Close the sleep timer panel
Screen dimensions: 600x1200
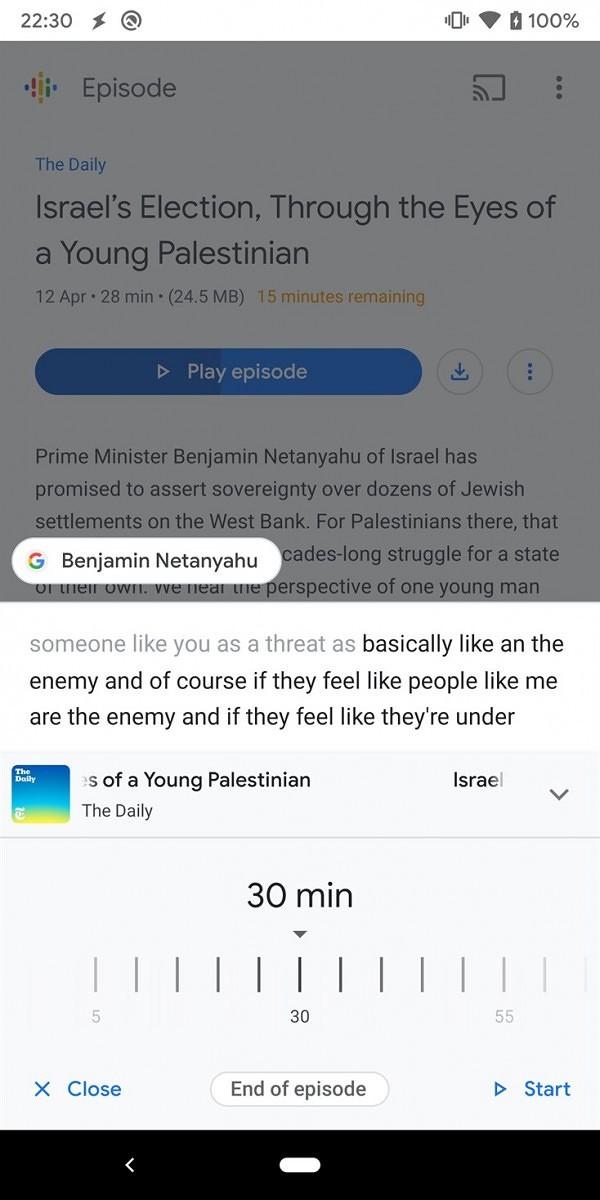[x=78, y=1089]
